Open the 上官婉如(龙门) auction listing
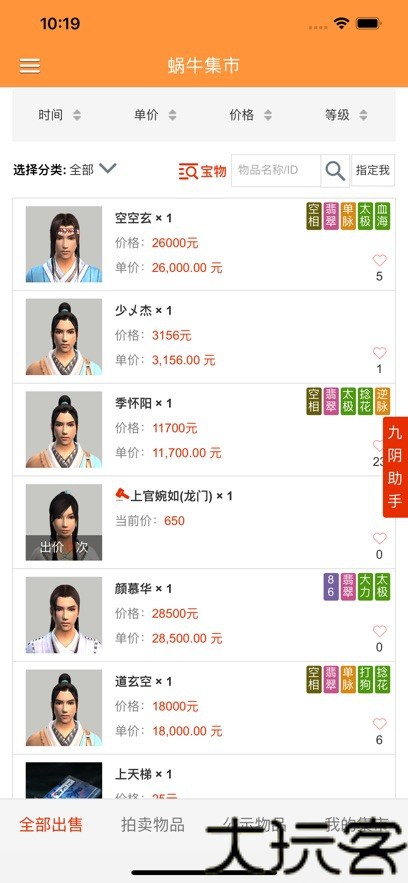This screenshot has height=883, width=408. point(204,523)
